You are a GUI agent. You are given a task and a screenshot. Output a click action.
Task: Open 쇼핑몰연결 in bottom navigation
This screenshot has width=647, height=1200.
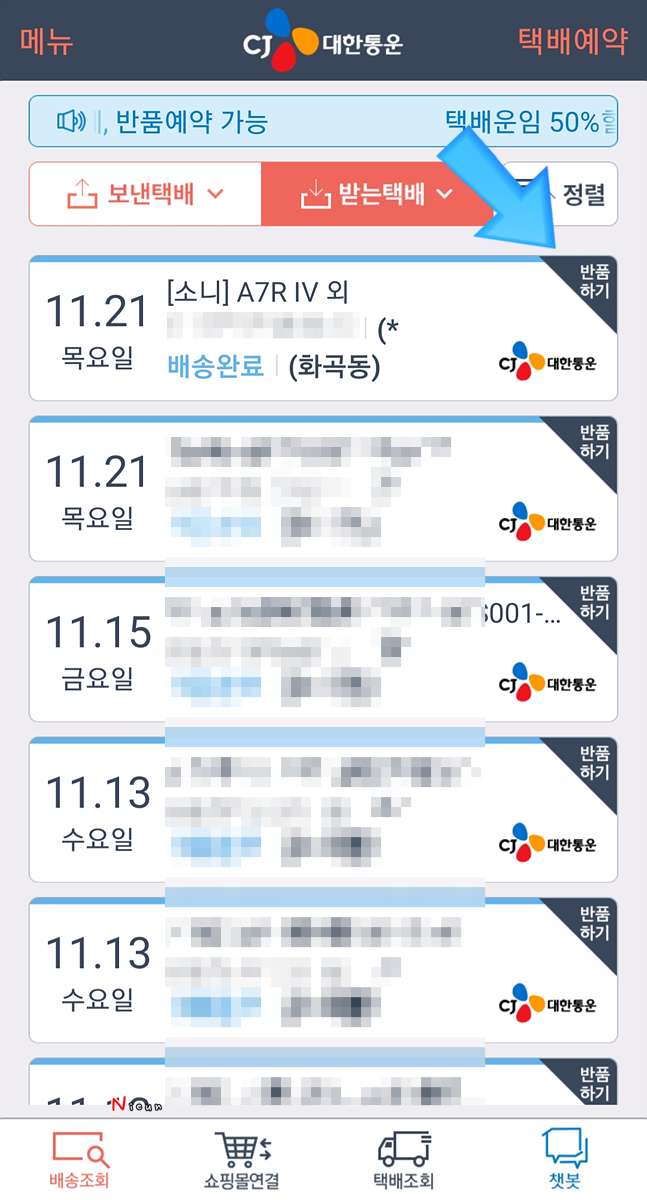click(241, 1160)
